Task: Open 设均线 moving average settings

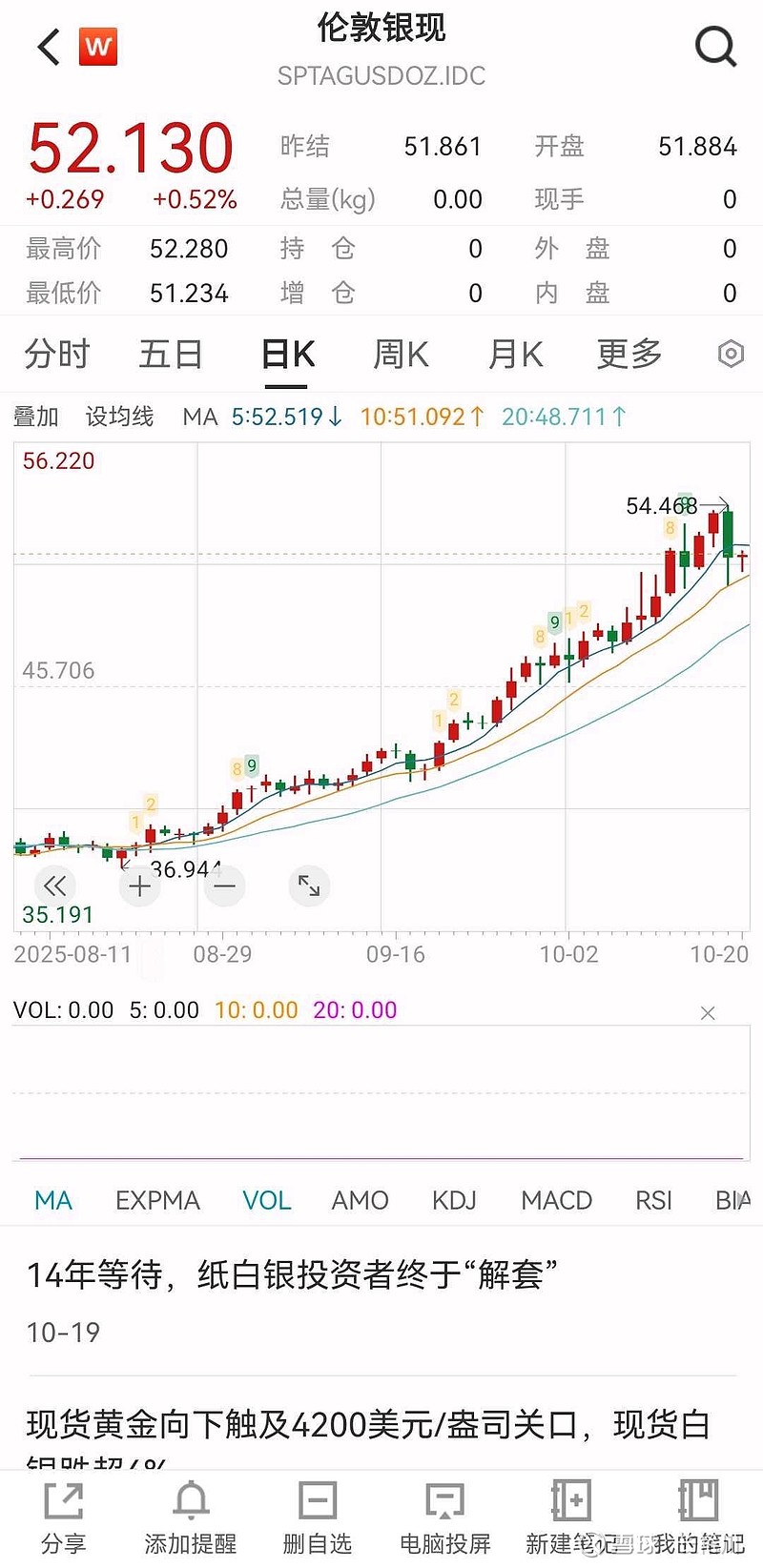Action: tap(119, 417)
